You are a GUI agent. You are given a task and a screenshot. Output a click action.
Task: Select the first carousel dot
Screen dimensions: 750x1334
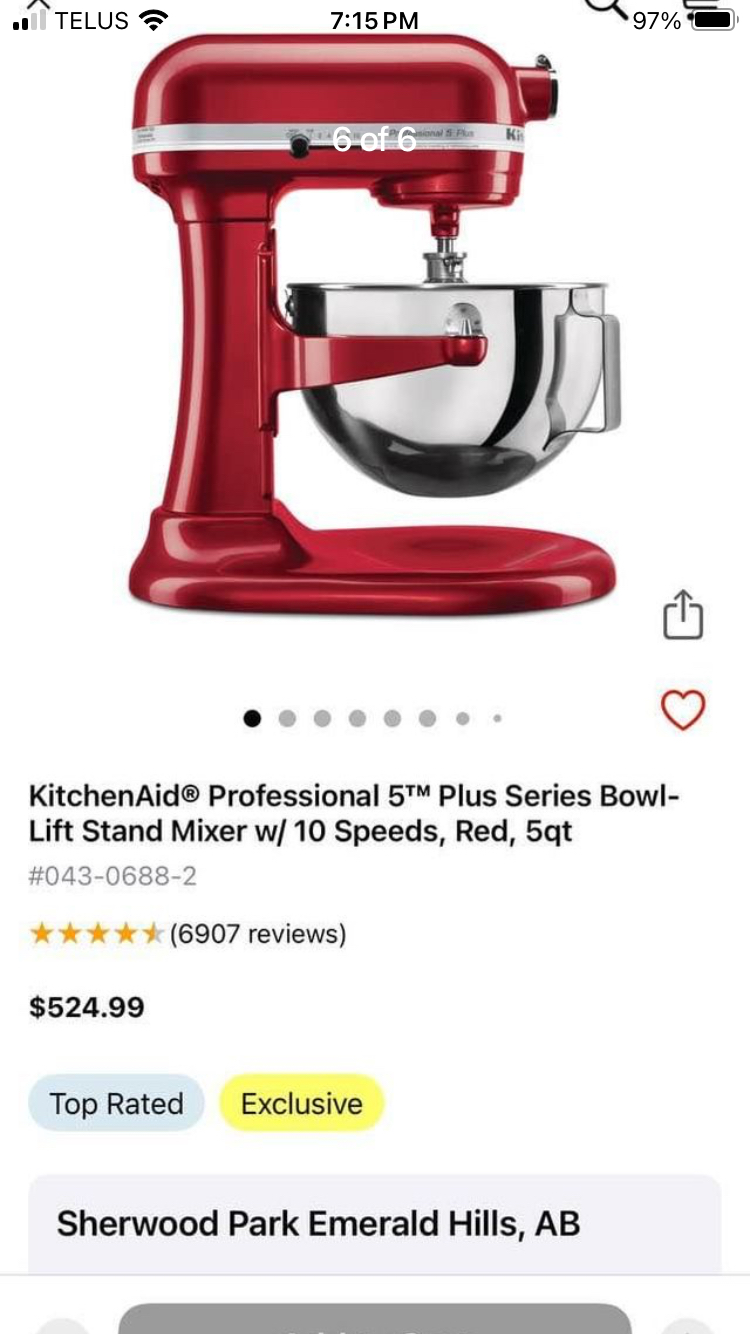253,718
